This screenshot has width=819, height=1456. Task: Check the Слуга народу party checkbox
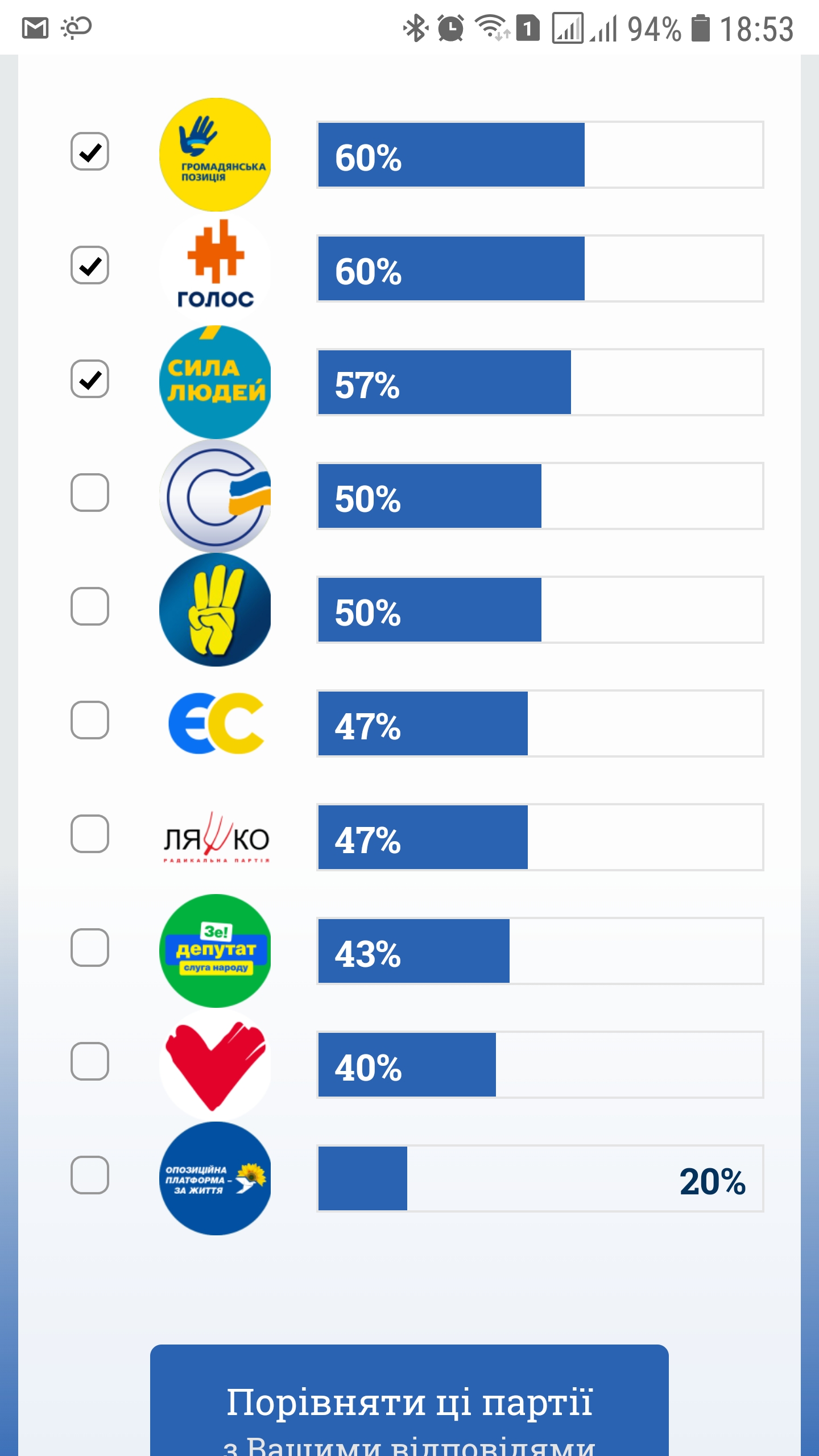tap(90, 948)
